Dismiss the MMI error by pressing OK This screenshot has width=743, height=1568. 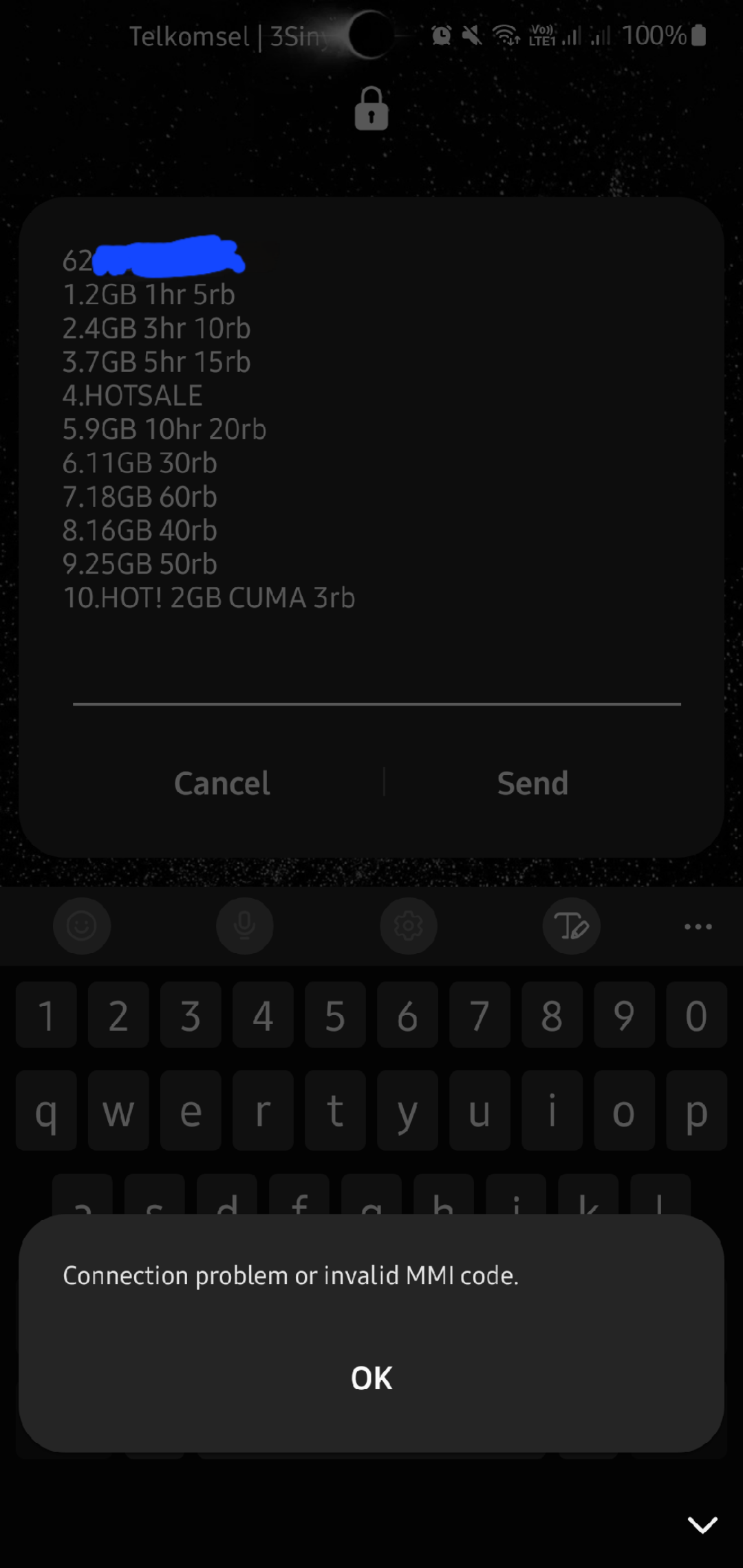(x=370, y=1376)
